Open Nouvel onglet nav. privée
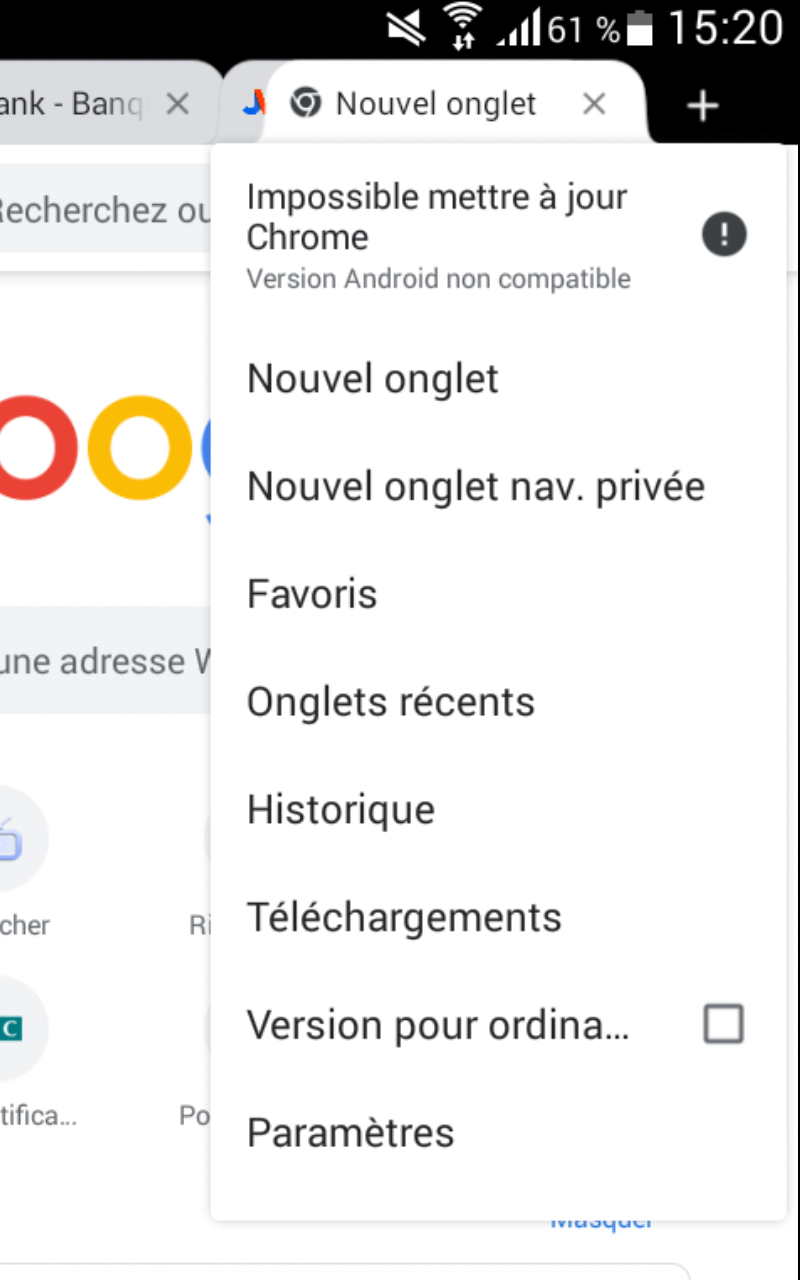Image resolution: width=800 pixels, height=1280 pixels. click(498, 486)
